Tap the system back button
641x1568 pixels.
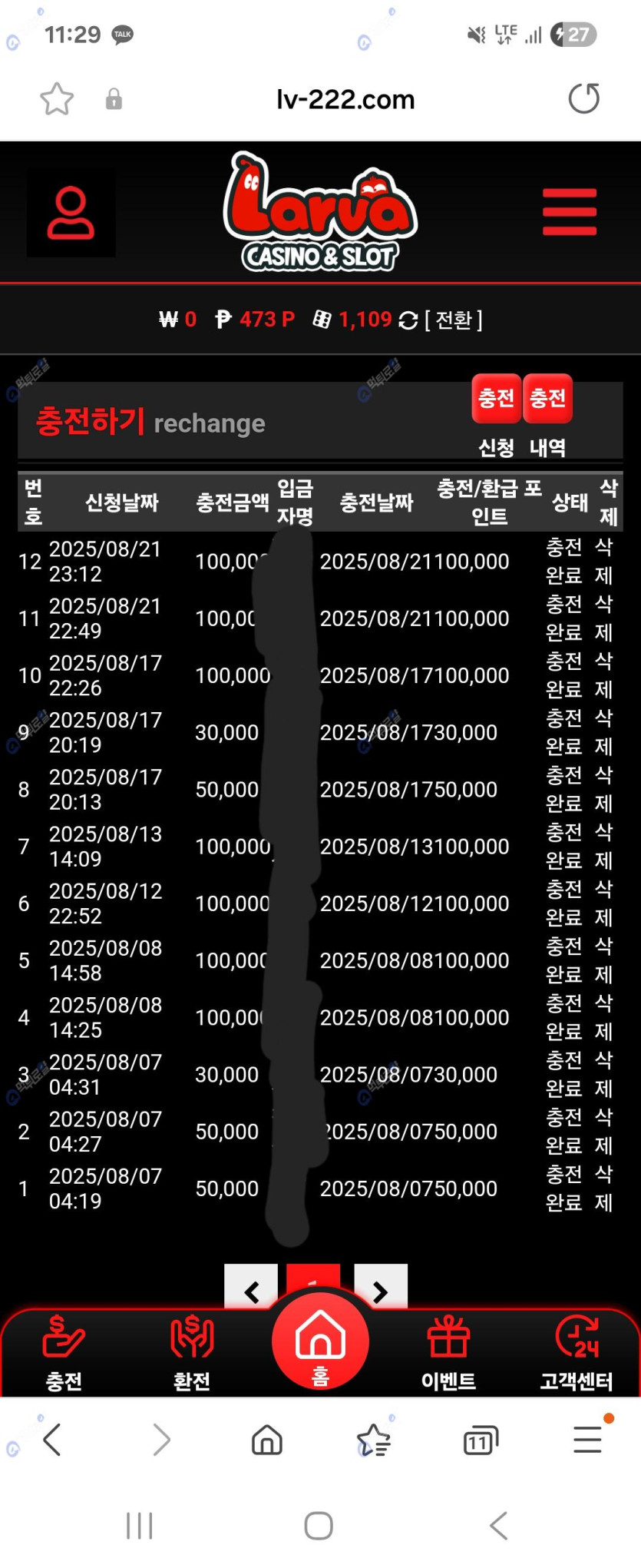point(499,1525)
